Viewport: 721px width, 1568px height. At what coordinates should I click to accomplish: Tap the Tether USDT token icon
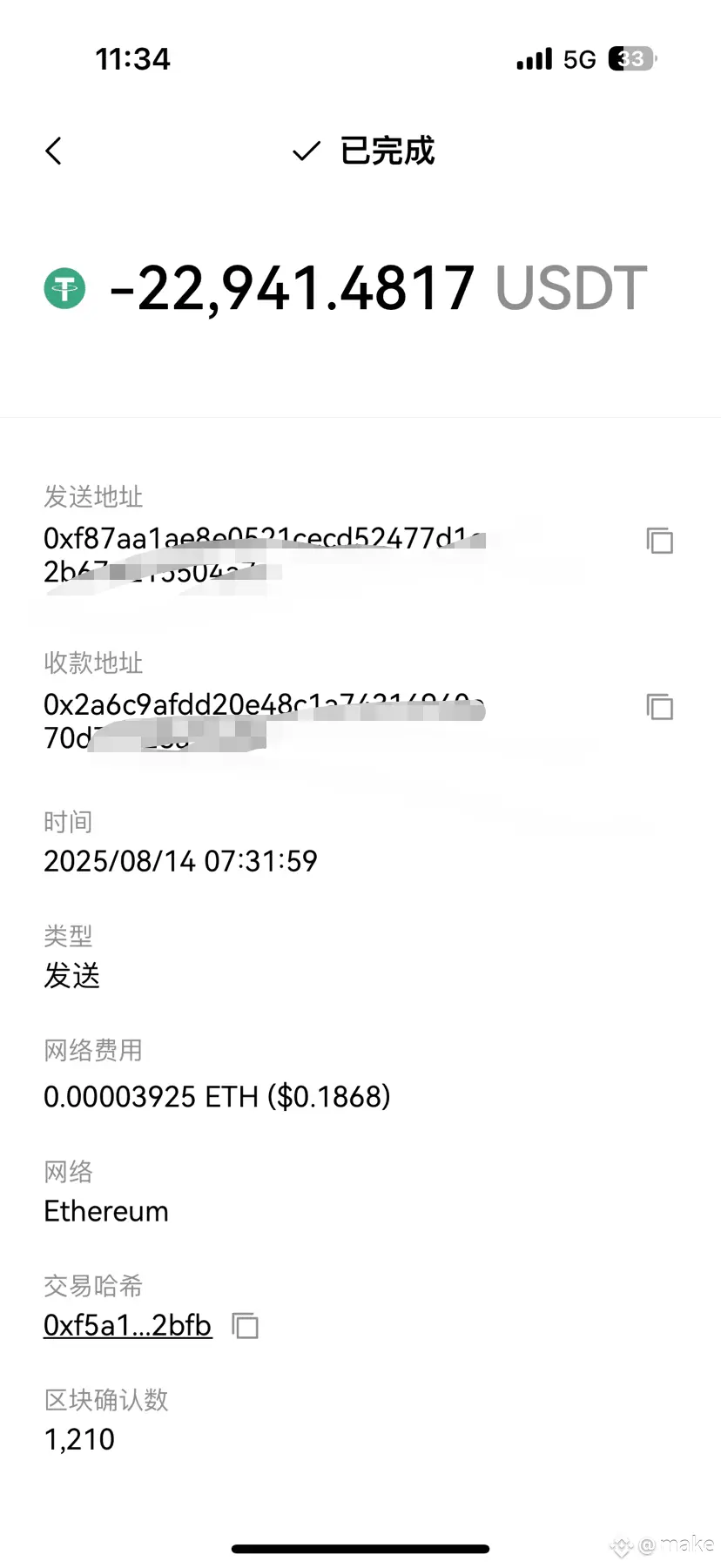(x=65, y=288)
